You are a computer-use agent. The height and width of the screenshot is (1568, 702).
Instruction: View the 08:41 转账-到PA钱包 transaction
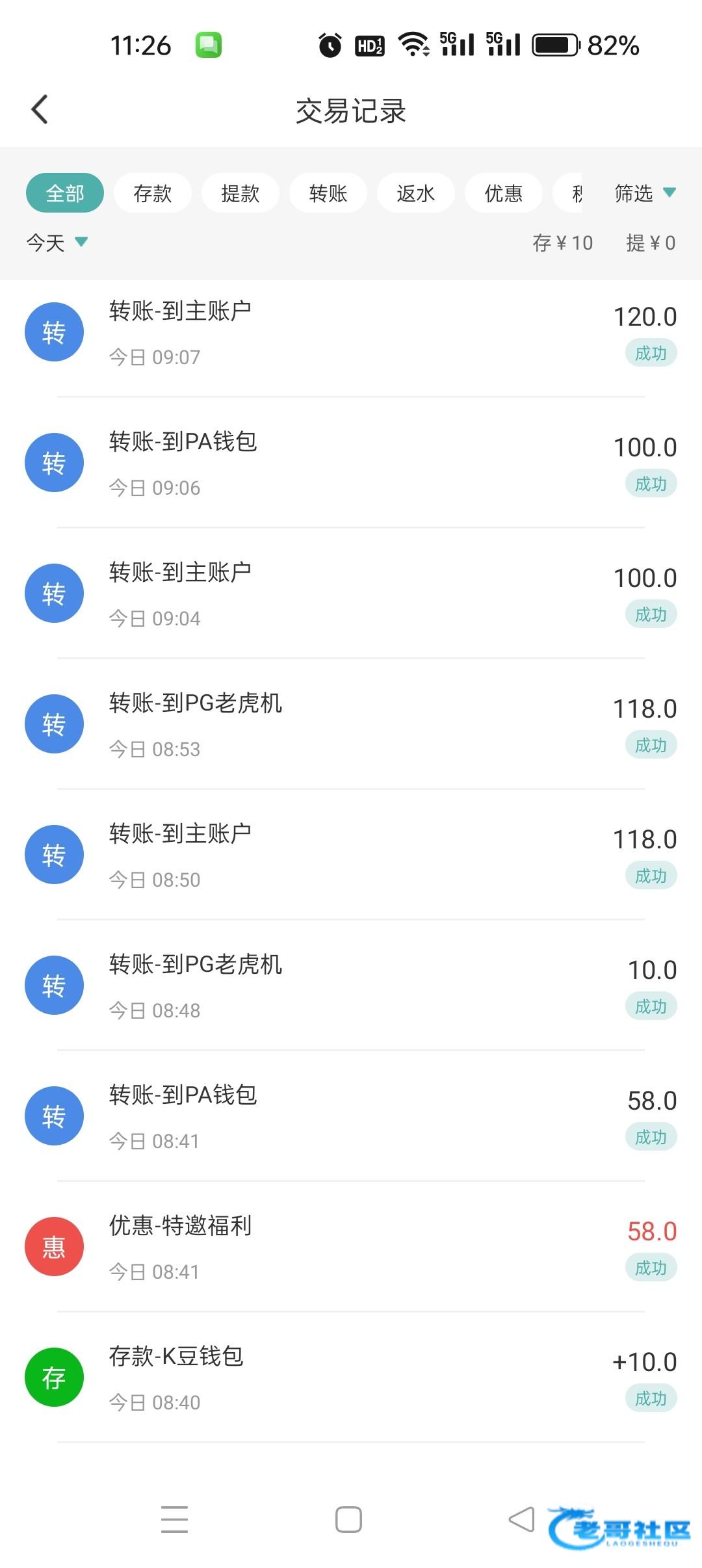[351, 1117]
